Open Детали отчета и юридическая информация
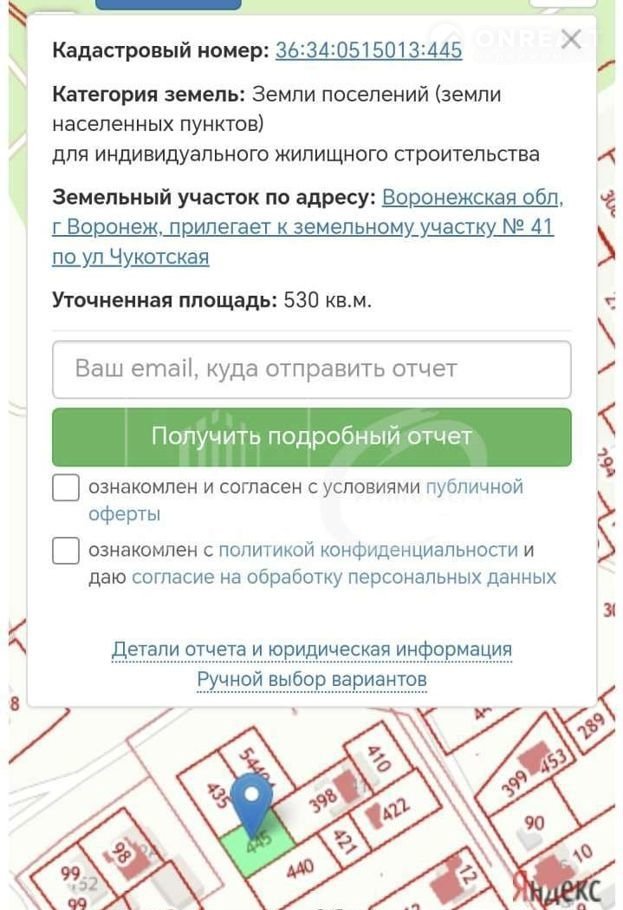This screenshot has height=910, width=623. pyautogui.click(x=311, y=649)
